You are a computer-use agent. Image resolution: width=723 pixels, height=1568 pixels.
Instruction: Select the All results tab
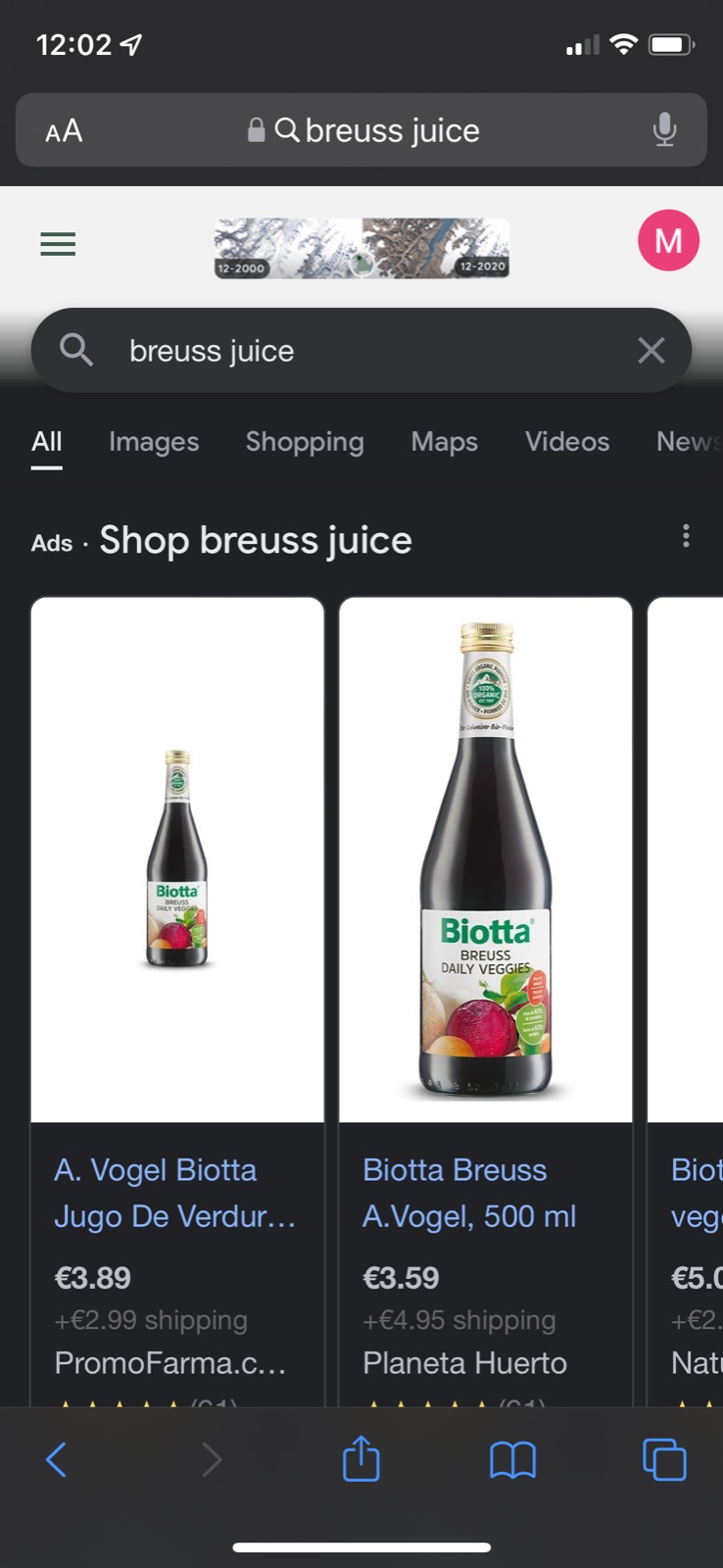point(46,442)
